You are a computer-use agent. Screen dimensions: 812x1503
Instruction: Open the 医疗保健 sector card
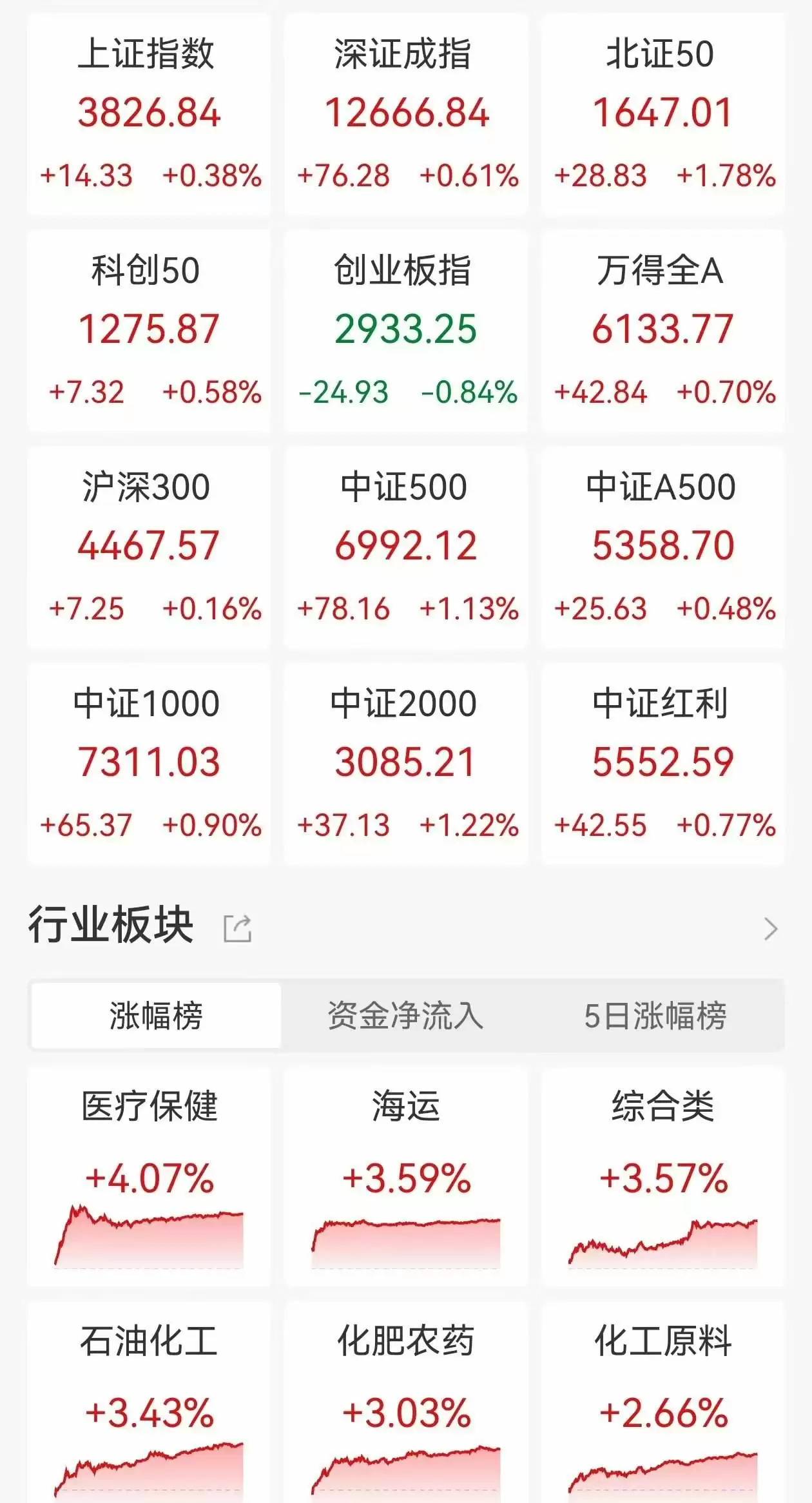point(149,1176)
